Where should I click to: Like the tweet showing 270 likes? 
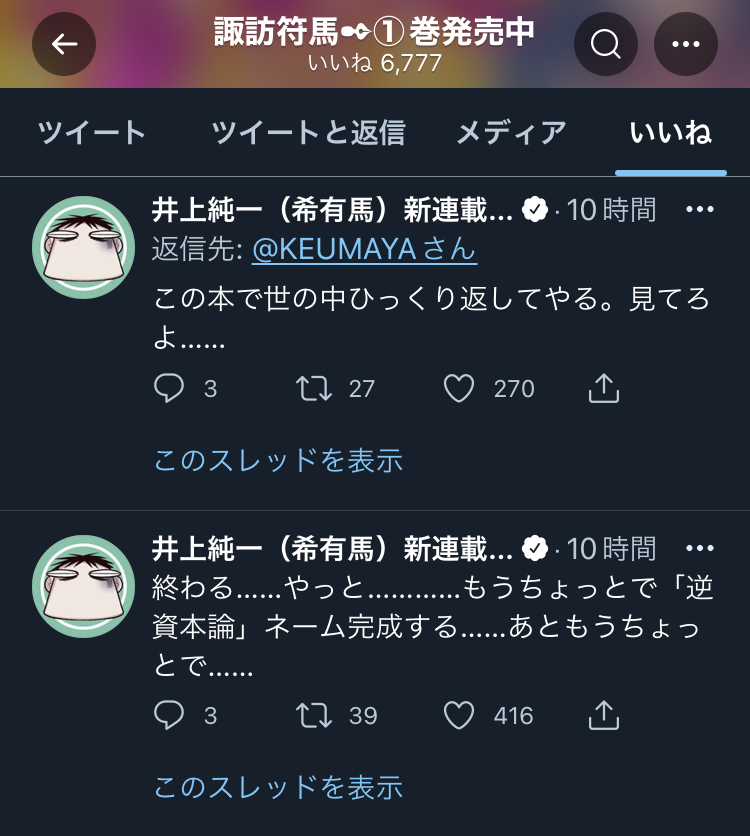click(x=459, y=388)
